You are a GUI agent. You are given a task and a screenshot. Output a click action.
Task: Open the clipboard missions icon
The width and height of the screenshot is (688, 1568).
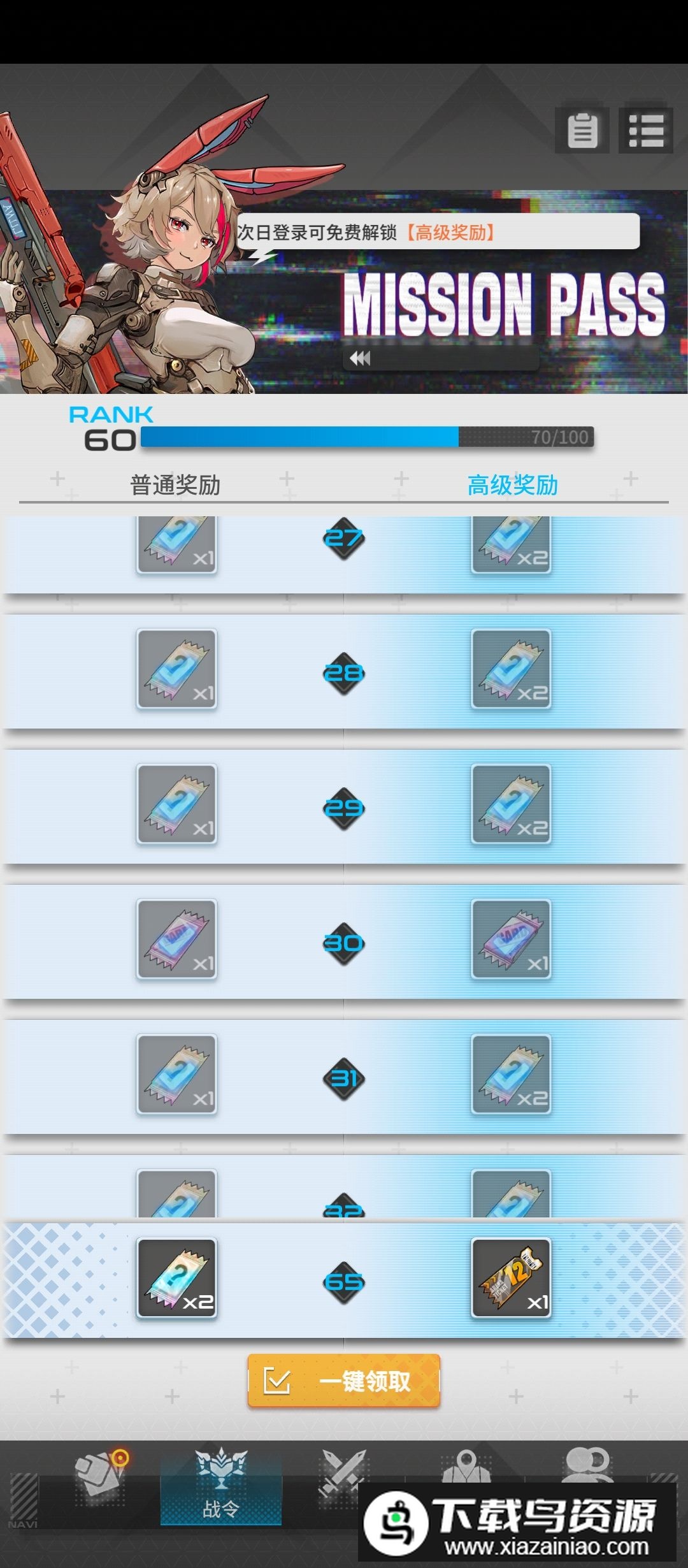582,131
